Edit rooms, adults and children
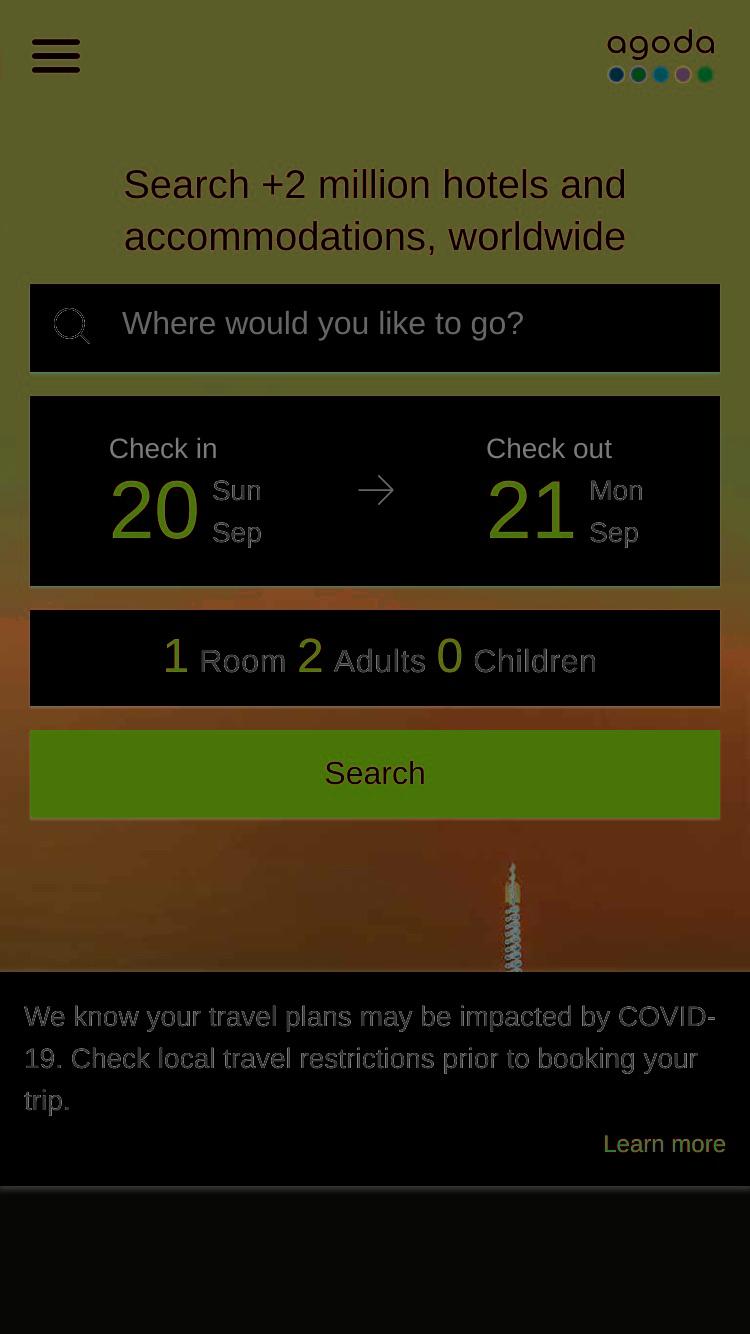 click(x=375, y=658)
